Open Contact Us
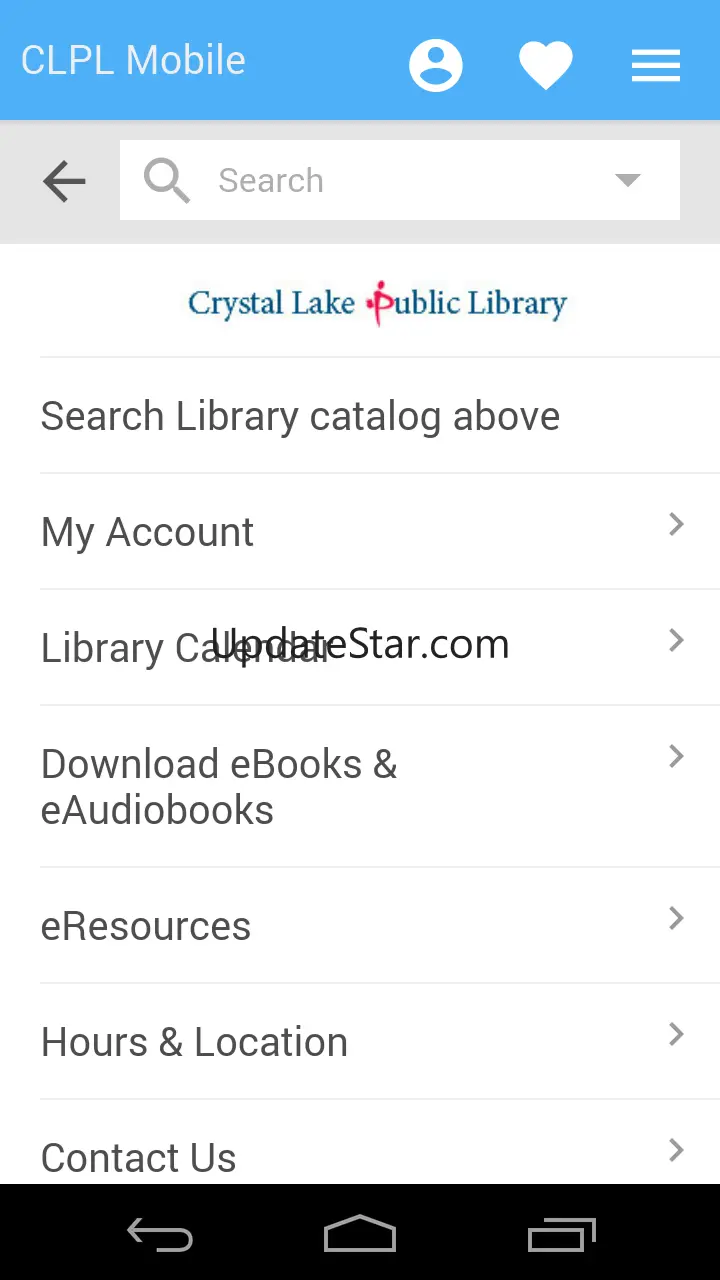The width and height of the screenshot is (720, 1280). tap(380, 1142)
